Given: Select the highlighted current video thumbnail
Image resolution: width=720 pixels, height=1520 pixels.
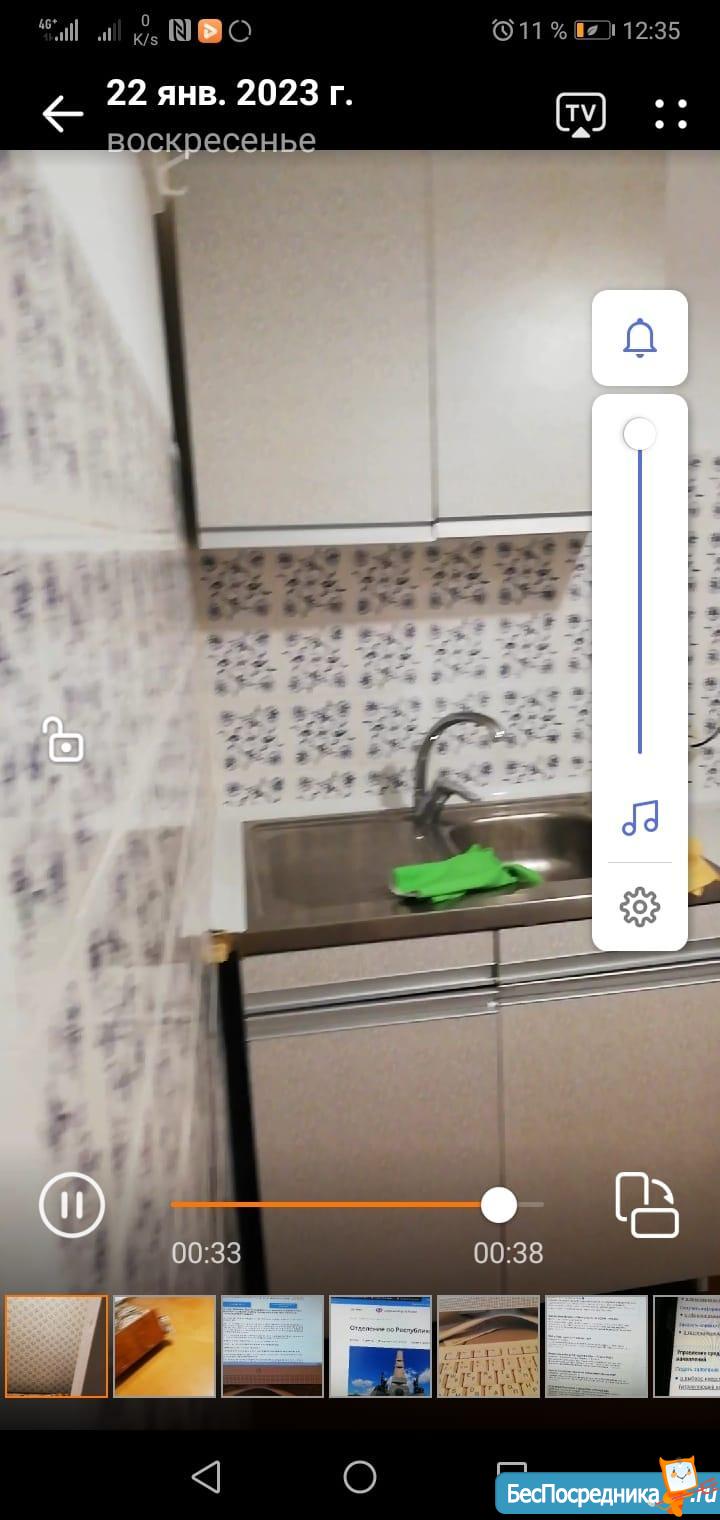Looking at the screenshot, I should pos(56,1346).
